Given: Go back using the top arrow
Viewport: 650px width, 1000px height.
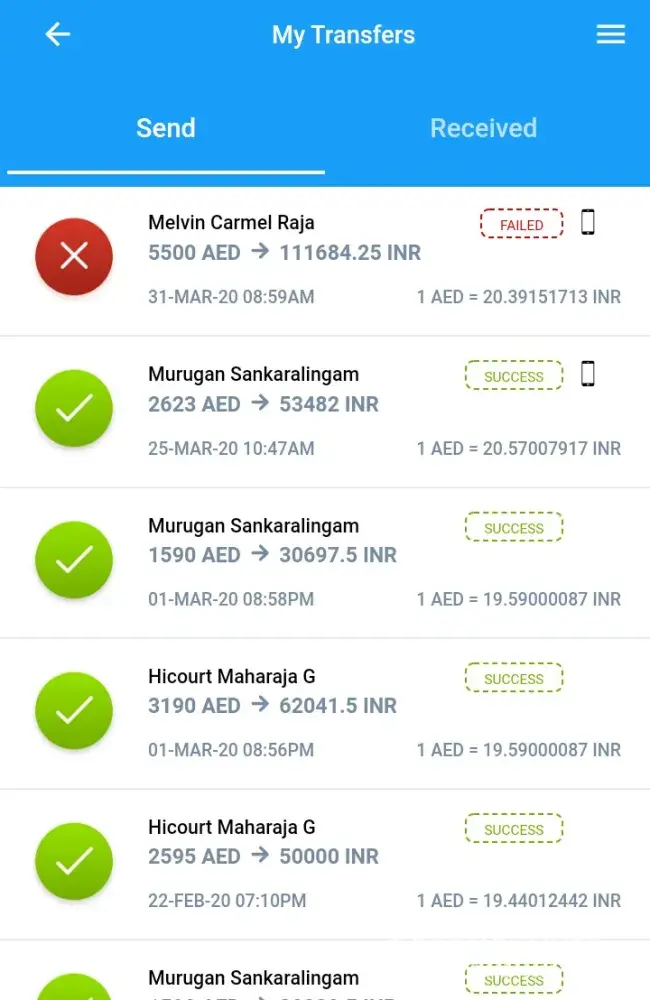Looking at the screenshot, I should point(58,35).
